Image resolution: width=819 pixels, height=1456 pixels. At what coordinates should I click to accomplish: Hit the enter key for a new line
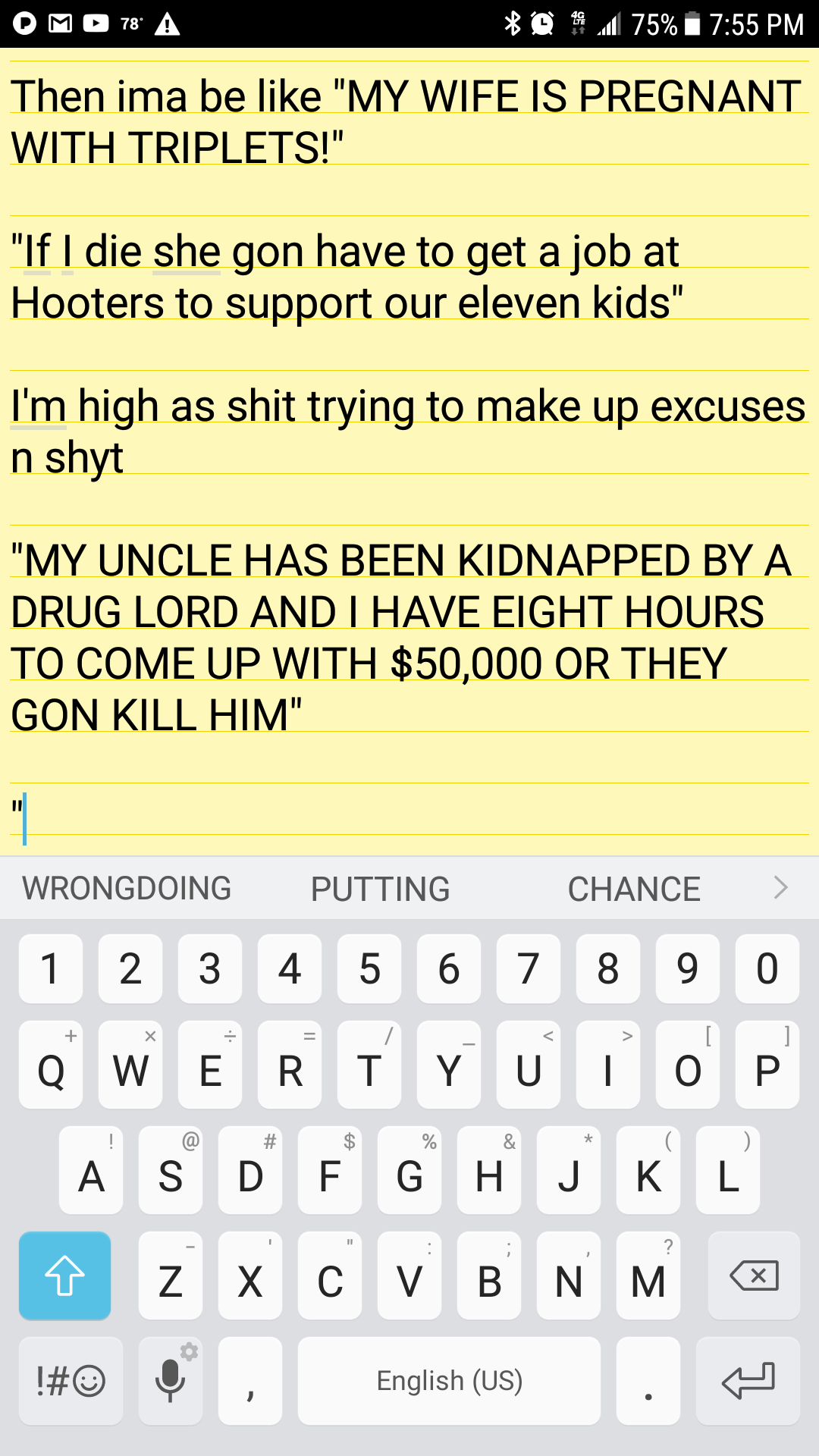pyautogui.click(x=748, y=1380)
